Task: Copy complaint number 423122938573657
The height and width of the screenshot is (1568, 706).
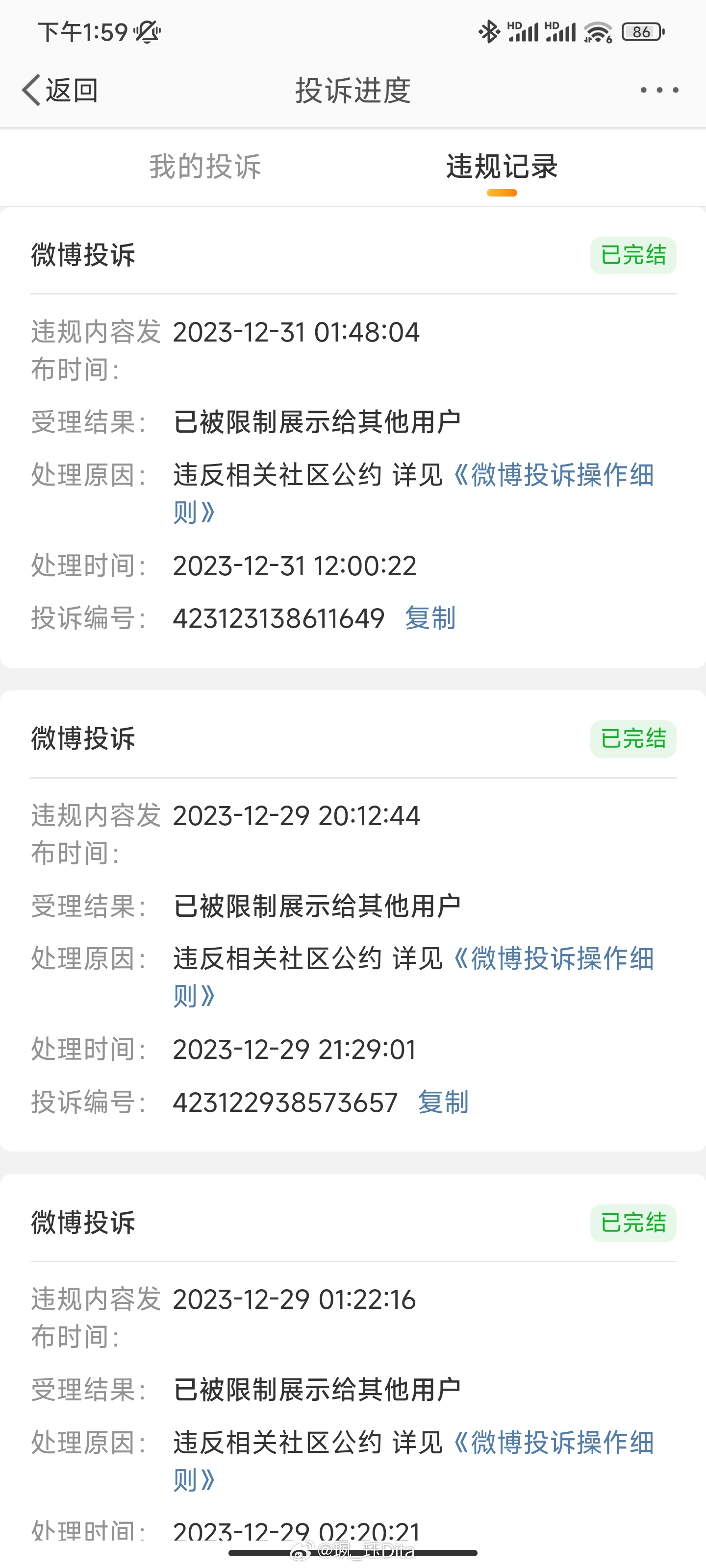Action: click(443, 1102)
